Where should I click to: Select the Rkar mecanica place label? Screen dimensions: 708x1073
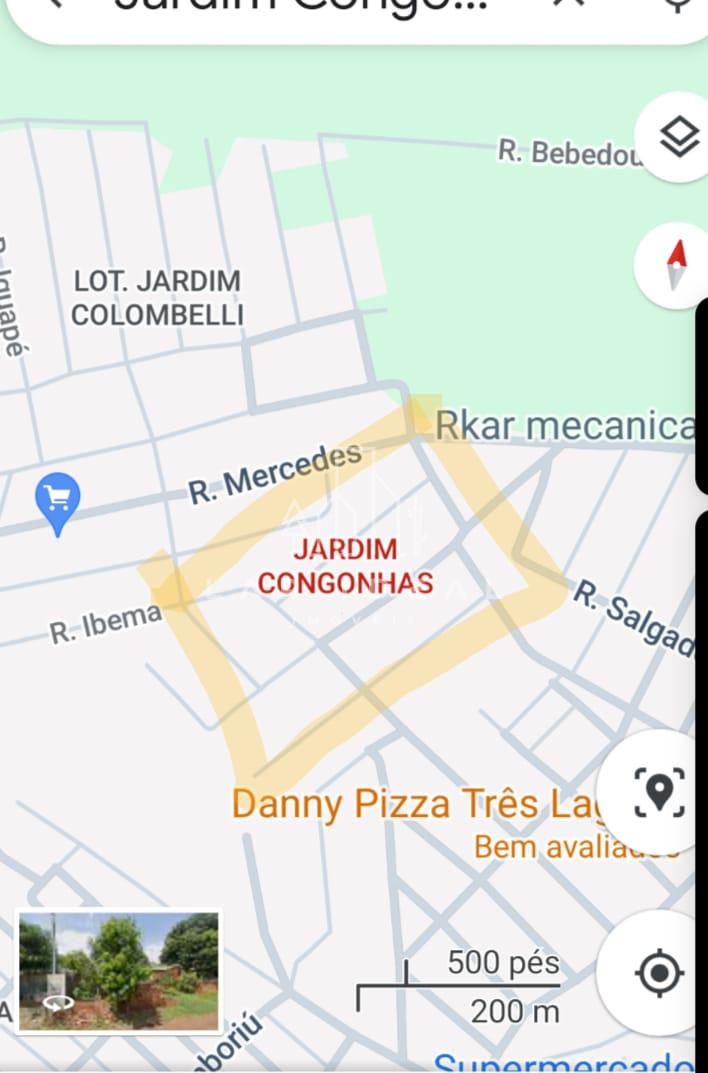tap(564, 426)
